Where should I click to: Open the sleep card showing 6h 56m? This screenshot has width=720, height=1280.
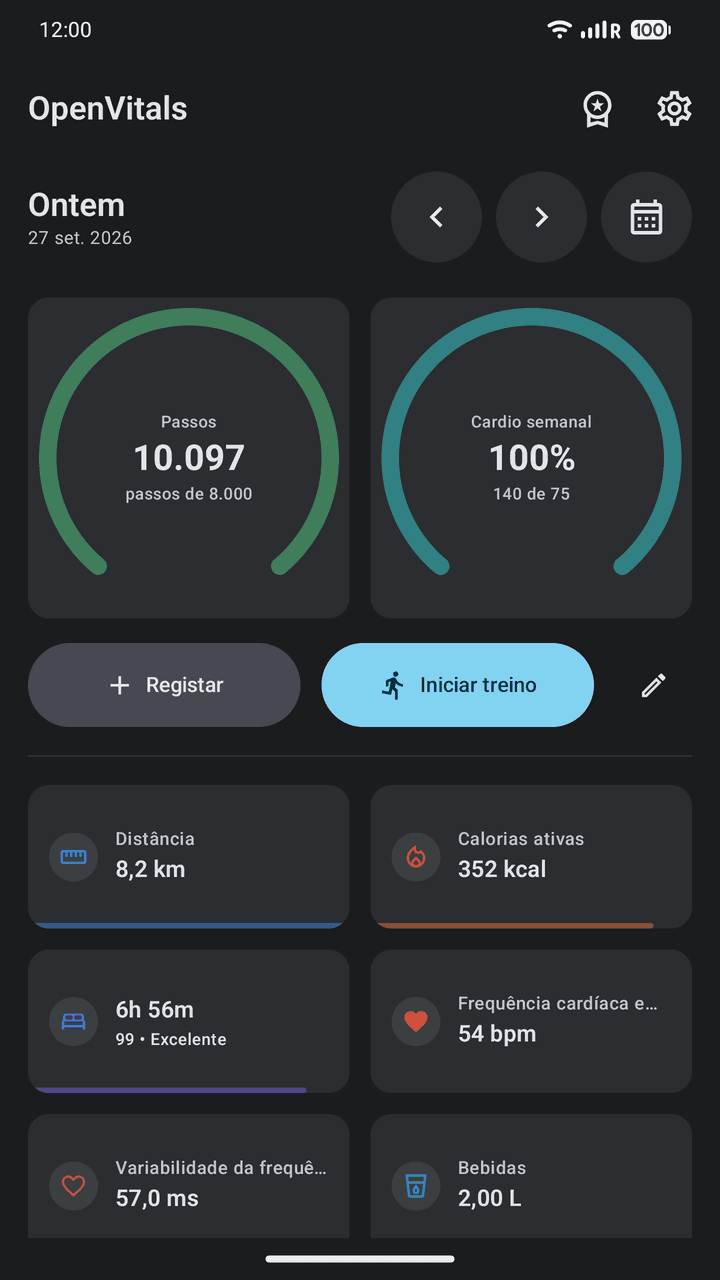[189, 1021]
